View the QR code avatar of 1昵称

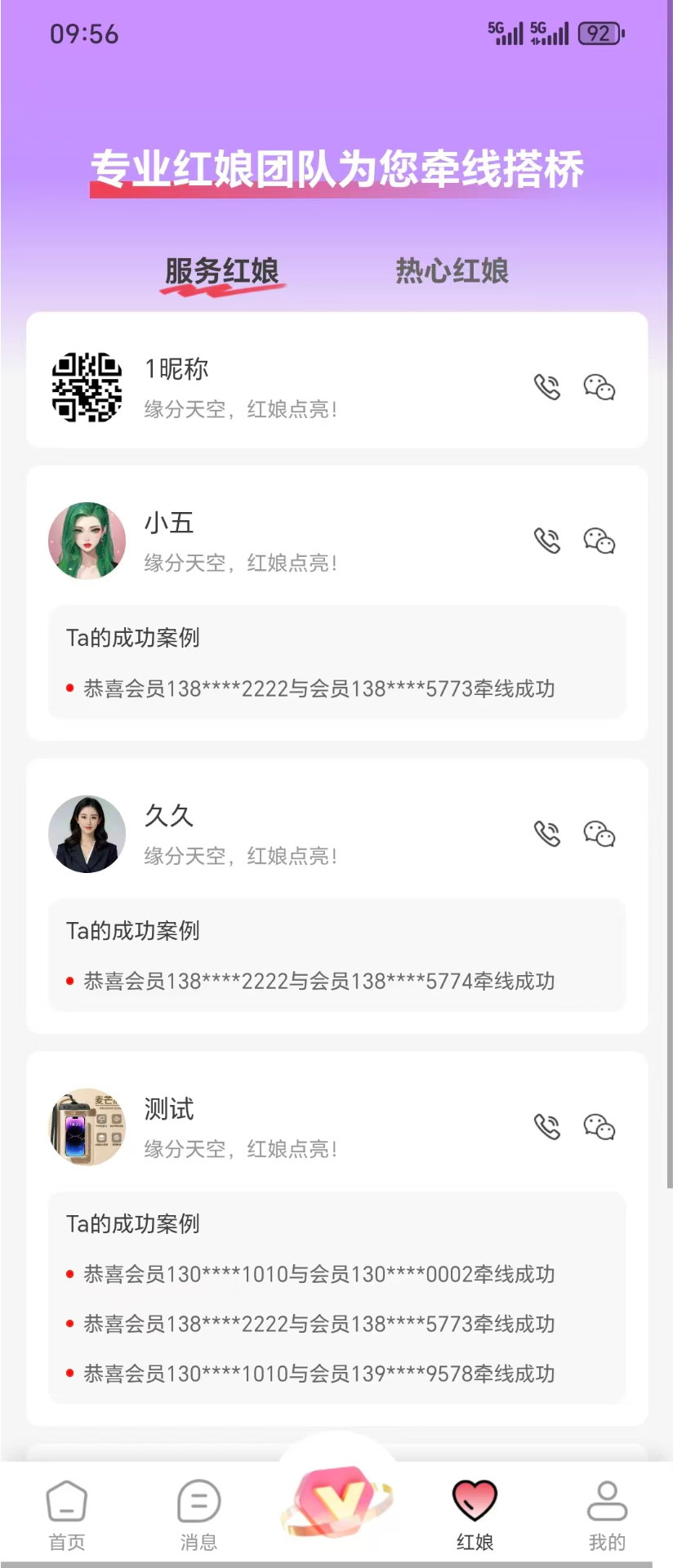click(x=87, y=388)
